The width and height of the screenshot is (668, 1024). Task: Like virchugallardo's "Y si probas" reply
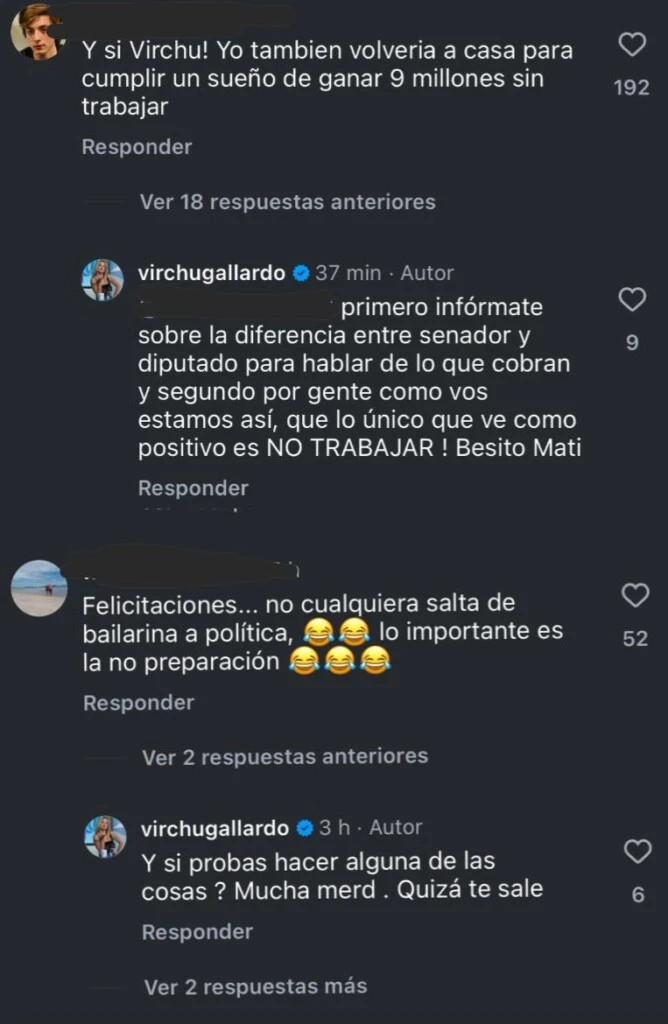point(637,852)
